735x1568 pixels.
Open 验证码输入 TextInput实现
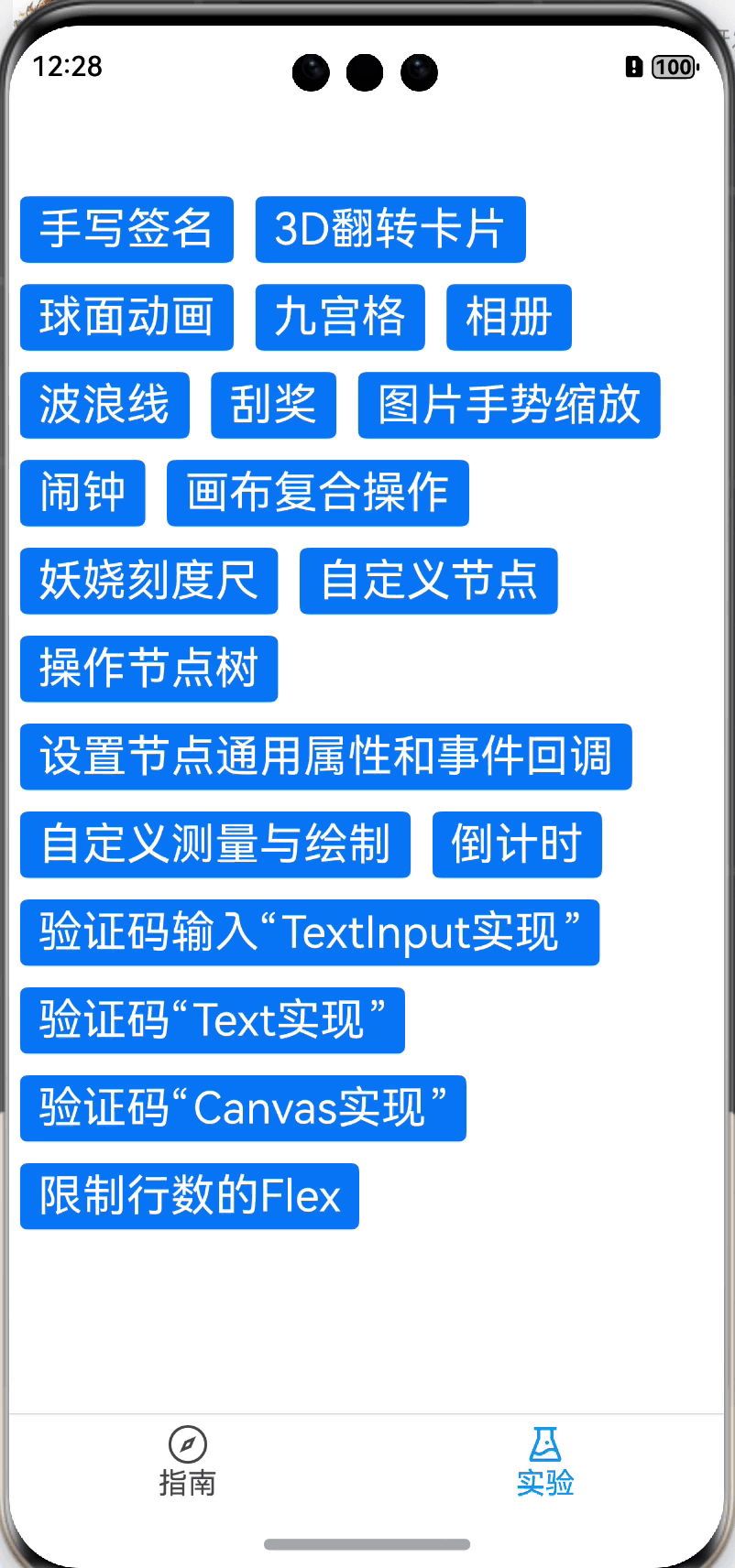pos(310,932)
